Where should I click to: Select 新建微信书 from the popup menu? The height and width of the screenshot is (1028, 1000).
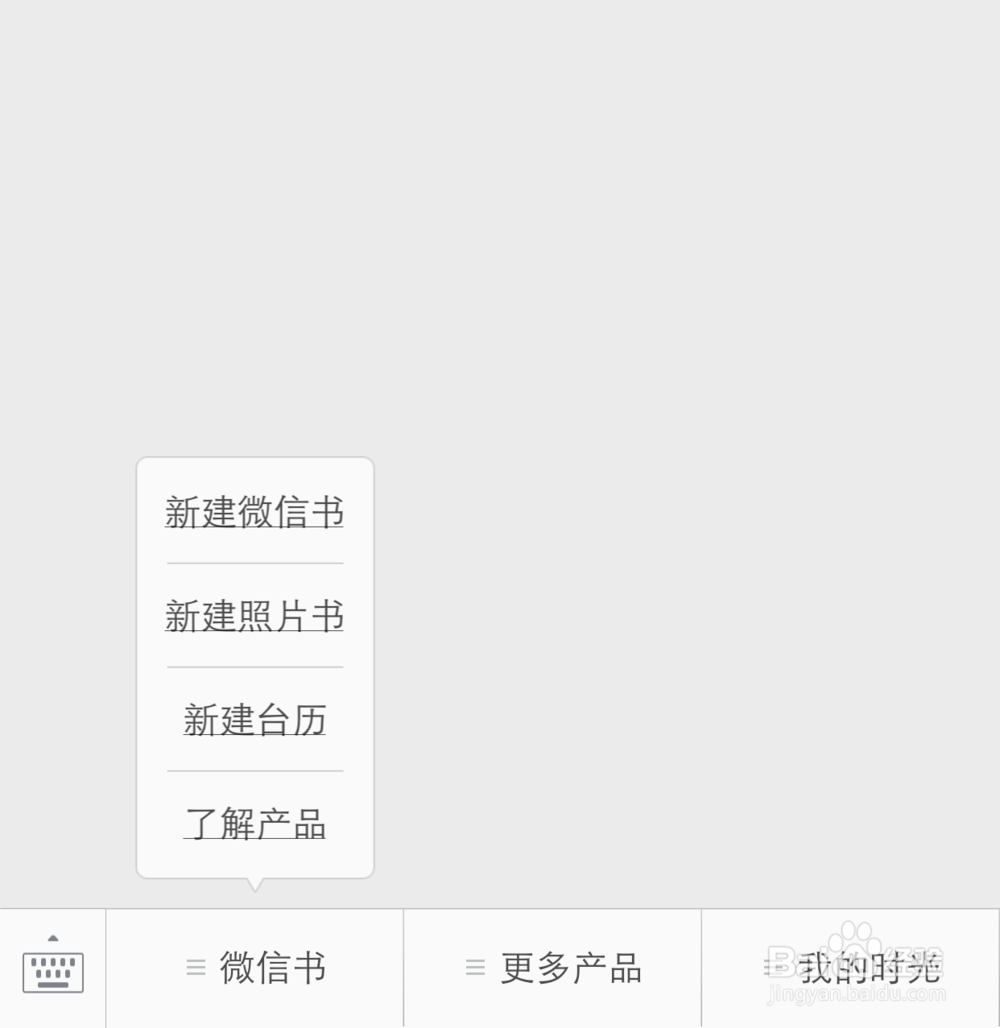click(x=253, y=512)
